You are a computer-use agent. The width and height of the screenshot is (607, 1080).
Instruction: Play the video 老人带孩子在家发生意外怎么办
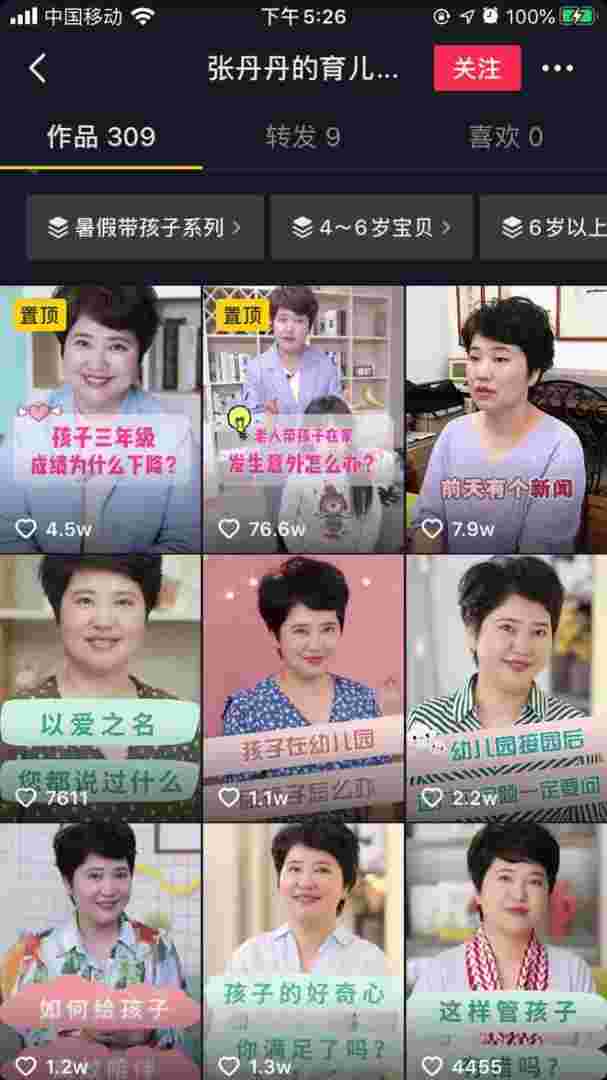point(303,420)
